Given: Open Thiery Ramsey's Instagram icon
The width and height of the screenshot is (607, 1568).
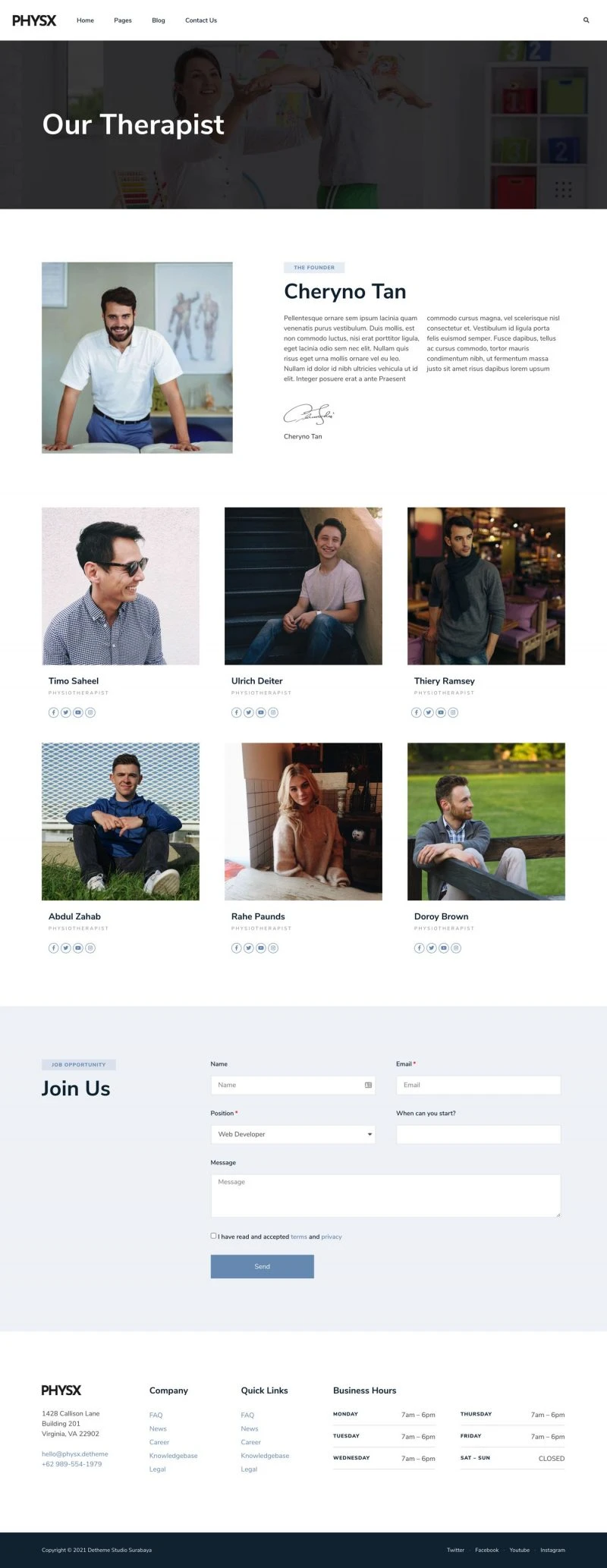Looking at the screenshot, I should pyautogui.click(x=453, y=712).
